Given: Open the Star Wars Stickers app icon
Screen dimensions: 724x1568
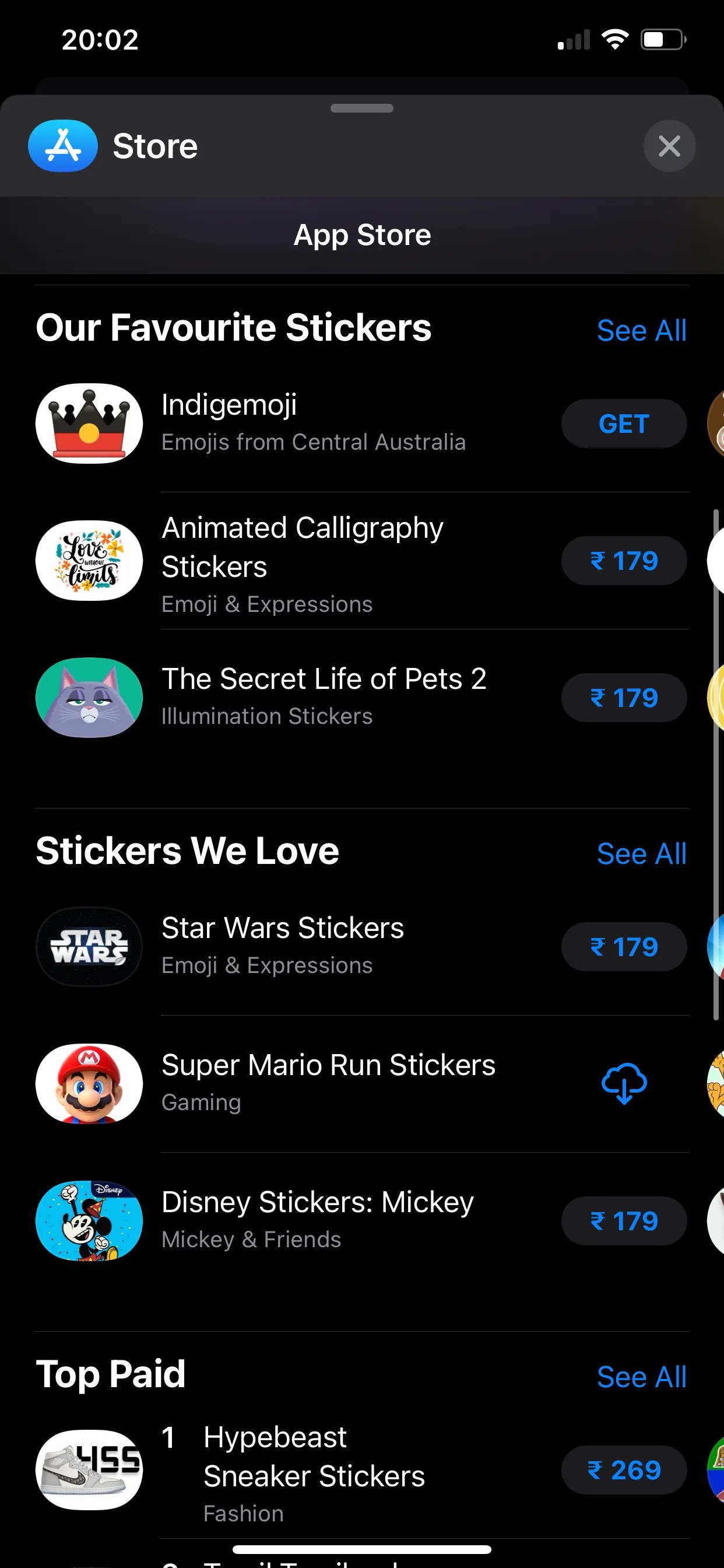Looking at the screenshot, I should pos(89,947).
